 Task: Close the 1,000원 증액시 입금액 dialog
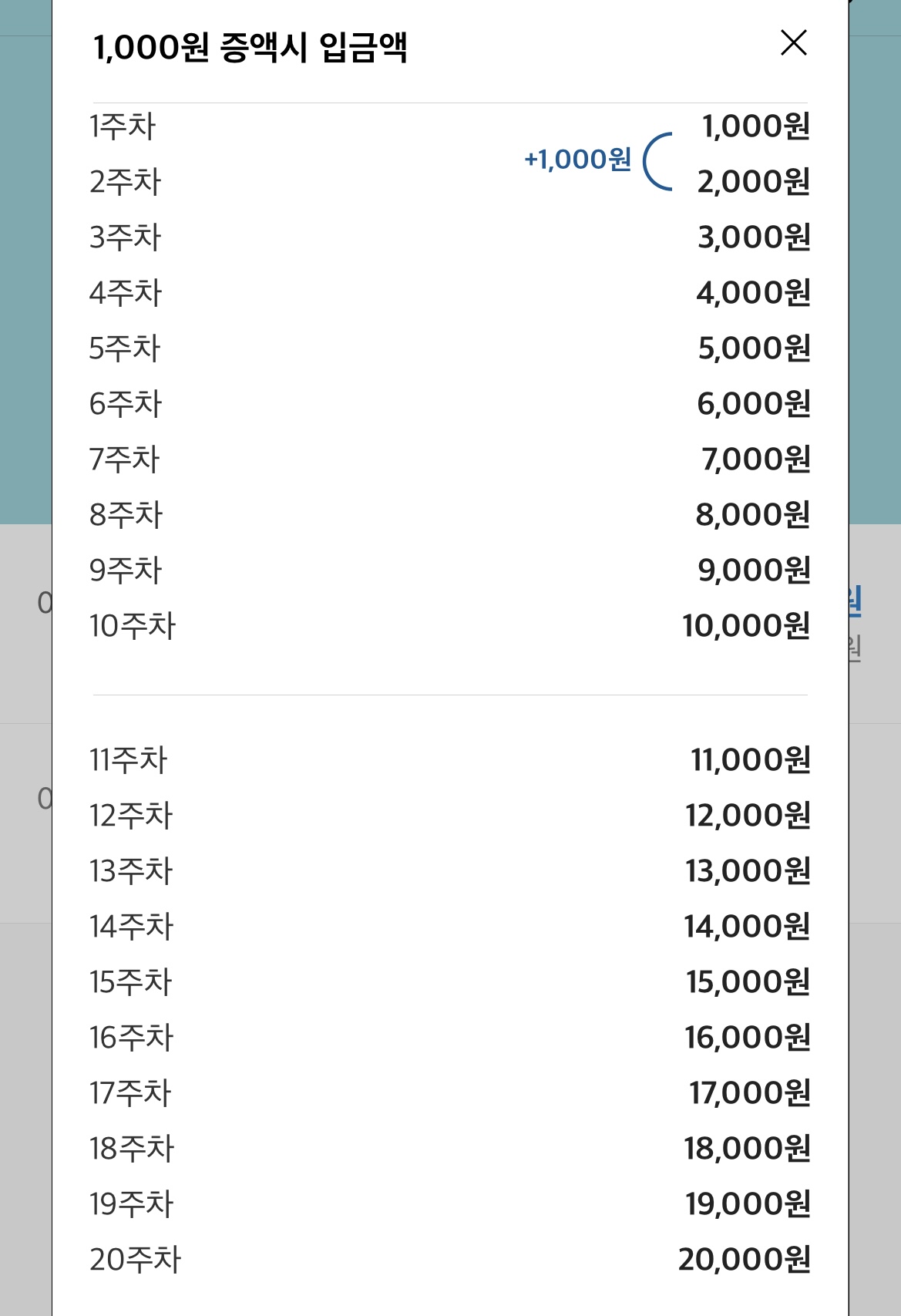(793, 43)
